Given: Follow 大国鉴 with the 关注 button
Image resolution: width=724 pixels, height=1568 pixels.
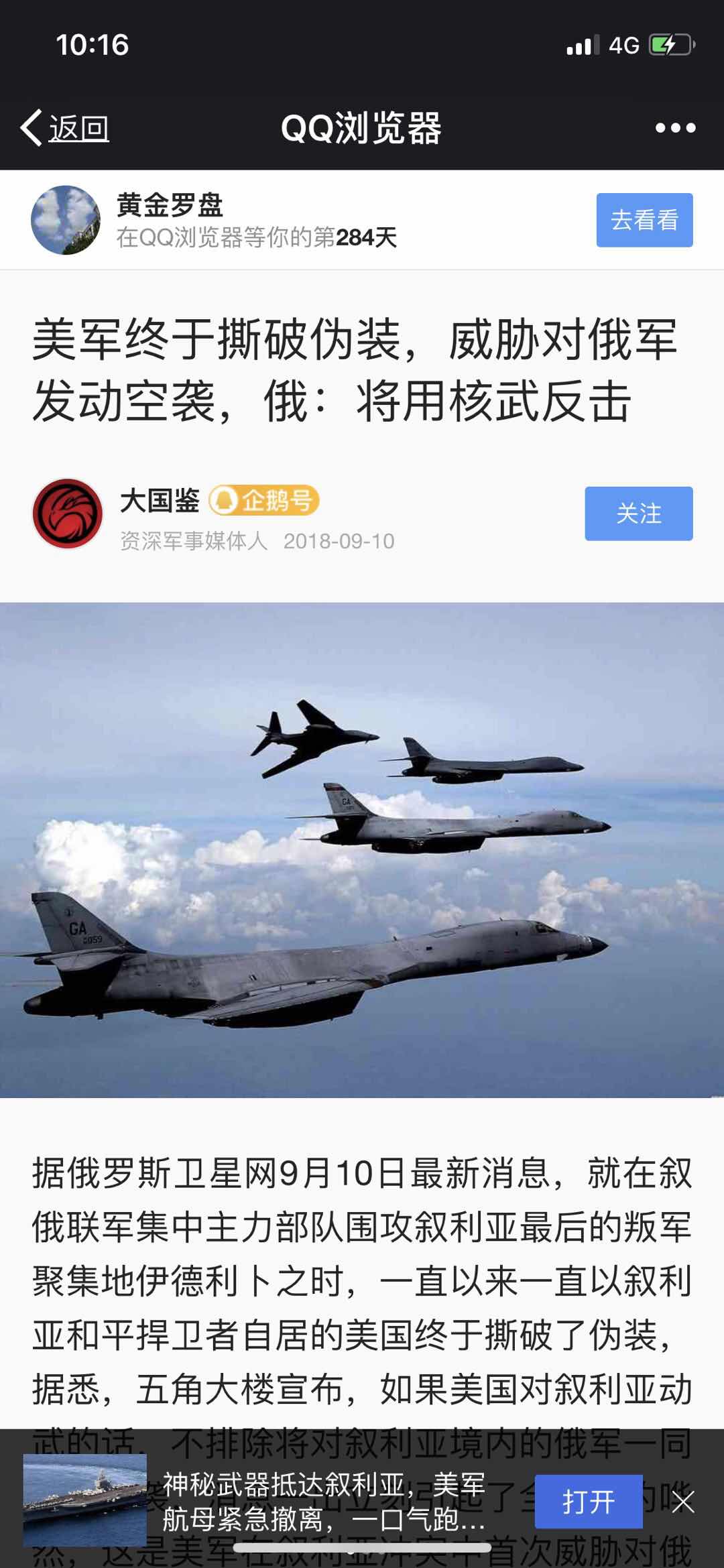Looking at the screenshot, I should pos(638,514).
